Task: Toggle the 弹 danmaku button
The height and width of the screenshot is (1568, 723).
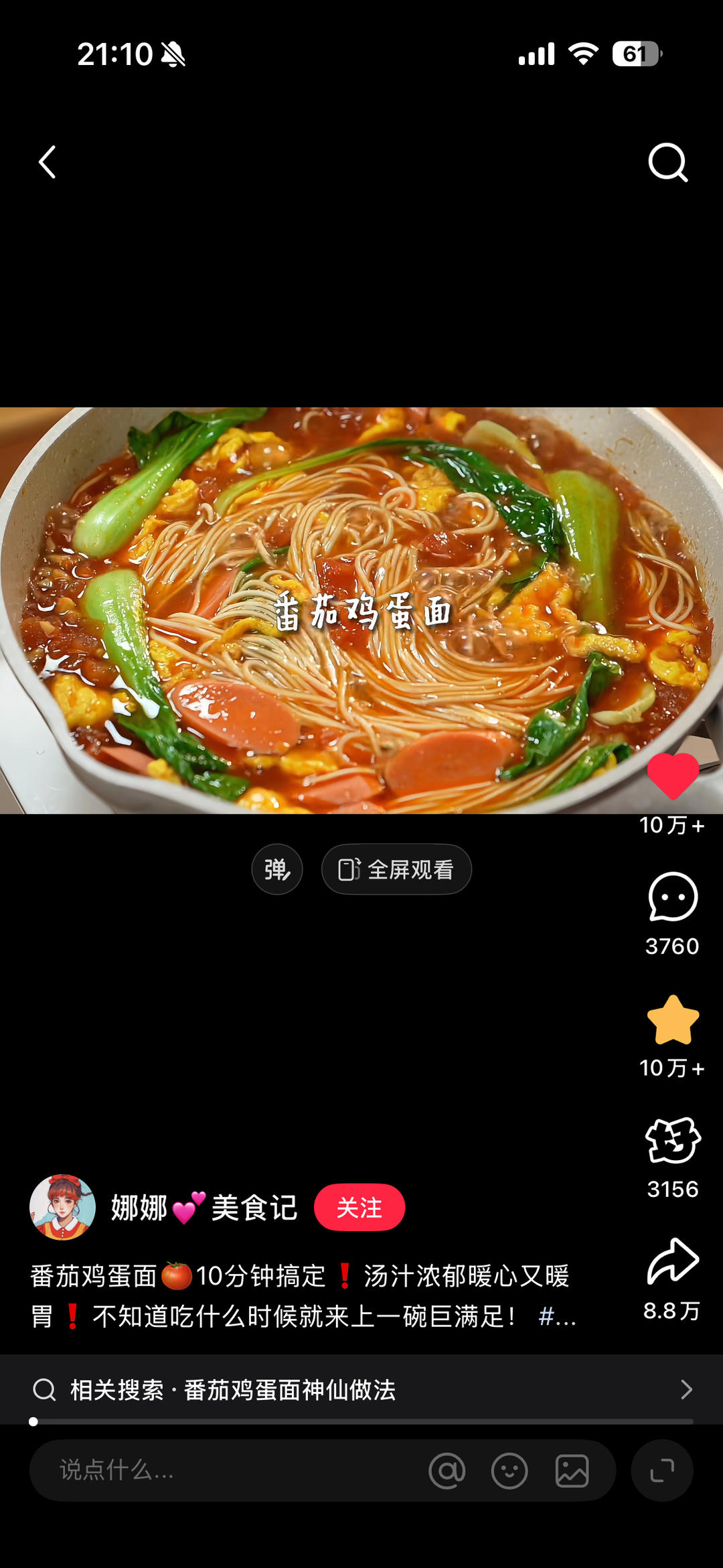Action: click(x=276, y=869)
